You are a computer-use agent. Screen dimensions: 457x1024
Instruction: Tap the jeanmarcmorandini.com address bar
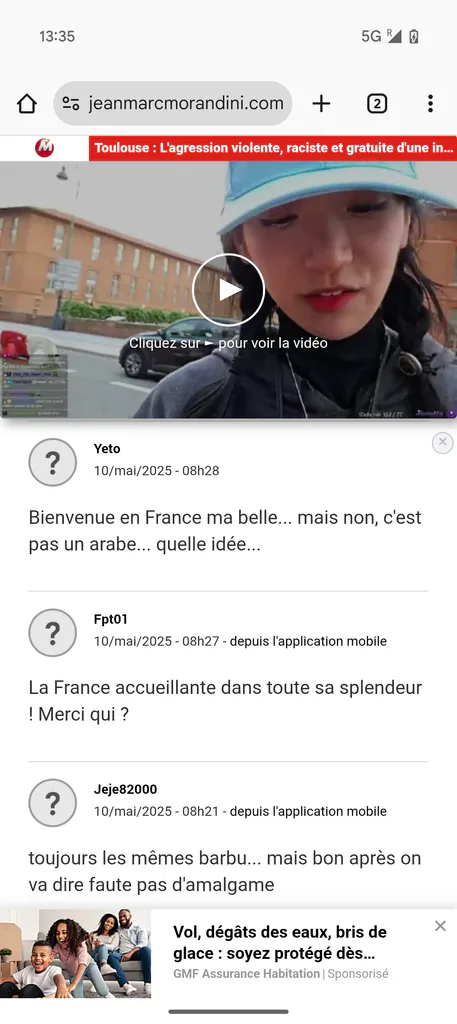173,103
